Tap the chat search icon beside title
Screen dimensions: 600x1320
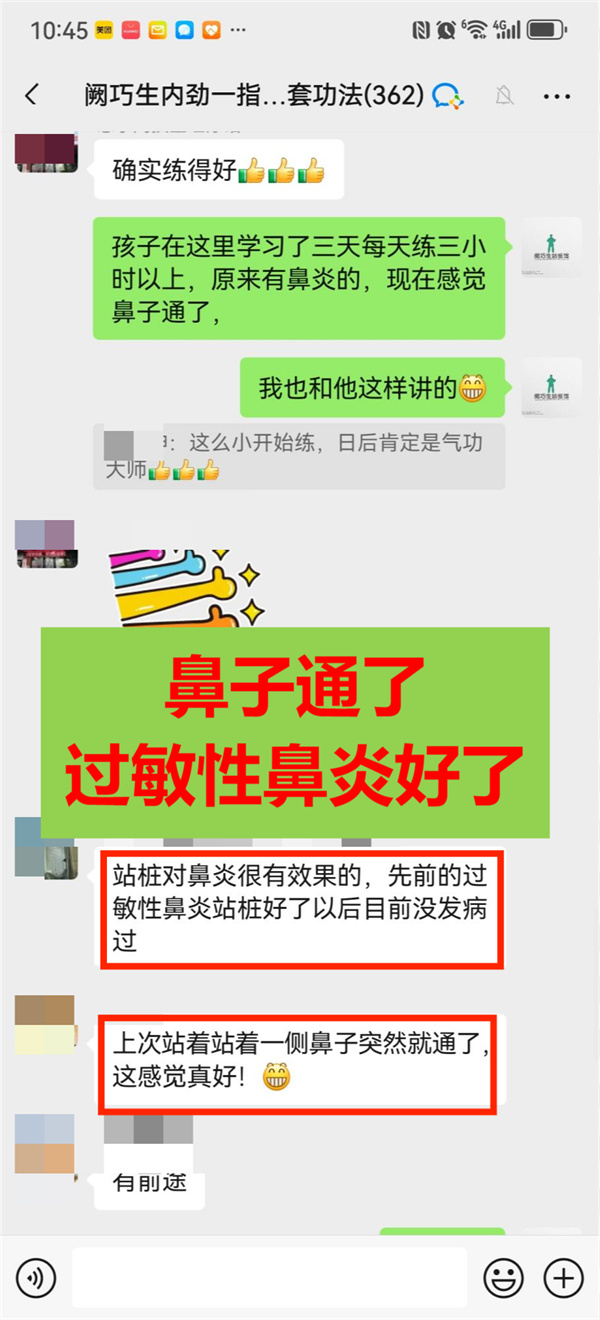pyautogui.click(x=448, y=96)
